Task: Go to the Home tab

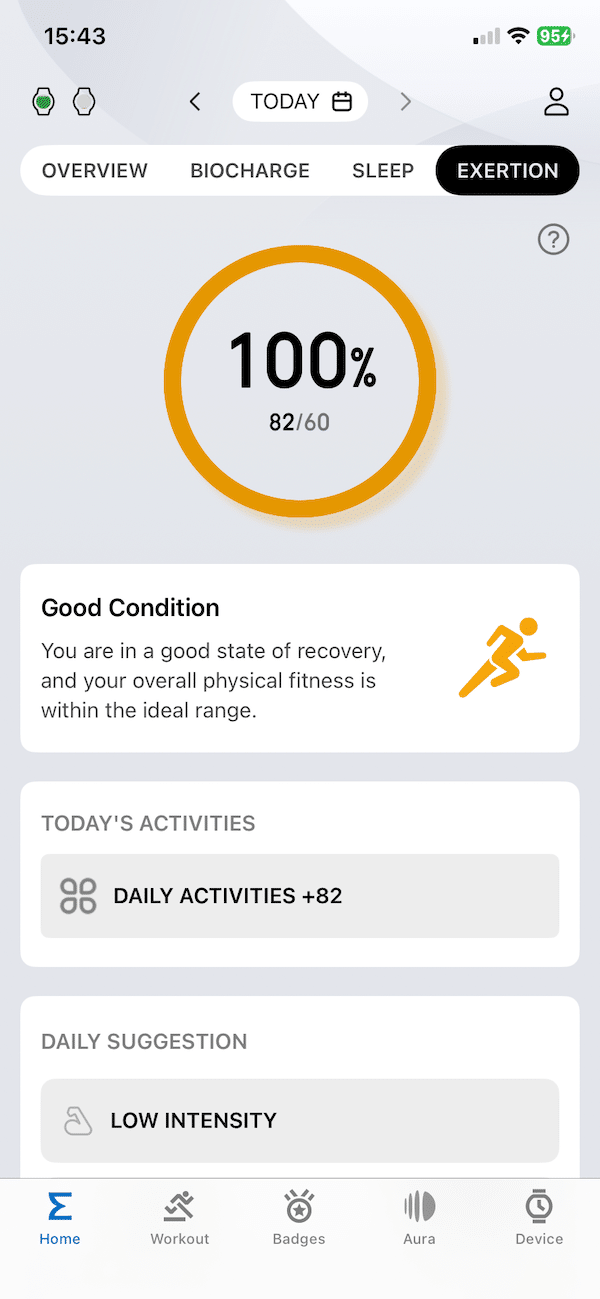Action: (x=60, y=1219)
